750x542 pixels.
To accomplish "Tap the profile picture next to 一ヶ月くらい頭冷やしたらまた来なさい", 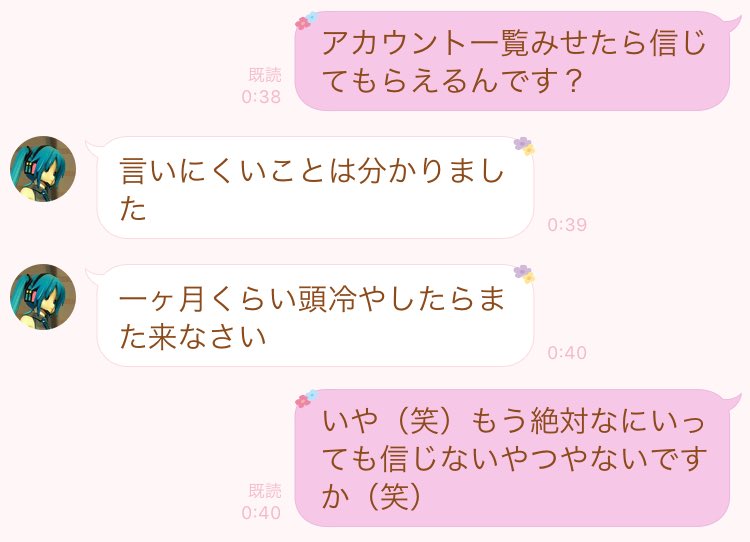I will tap(43, 297).
